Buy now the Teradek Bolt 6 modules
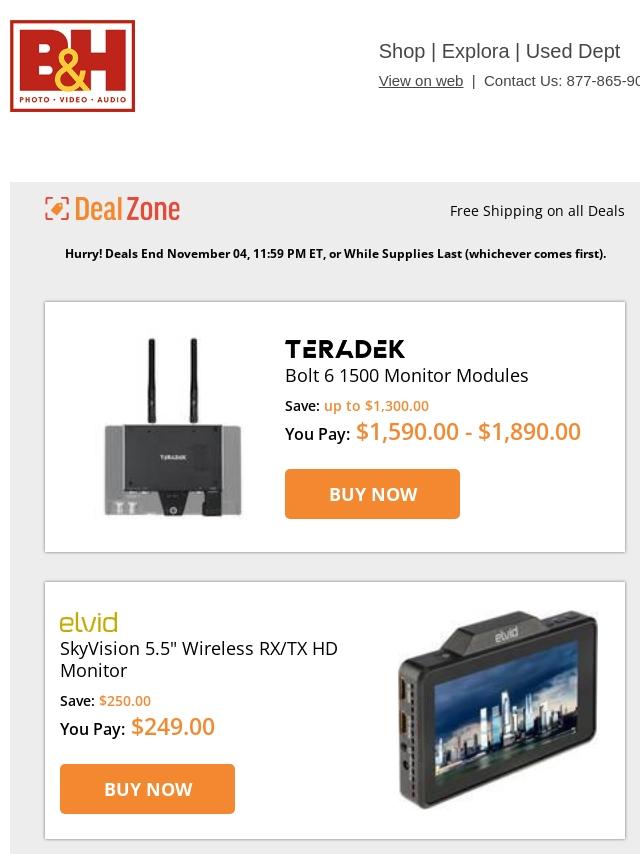This screenshot has width=640, height=854. tap(372, 494)
